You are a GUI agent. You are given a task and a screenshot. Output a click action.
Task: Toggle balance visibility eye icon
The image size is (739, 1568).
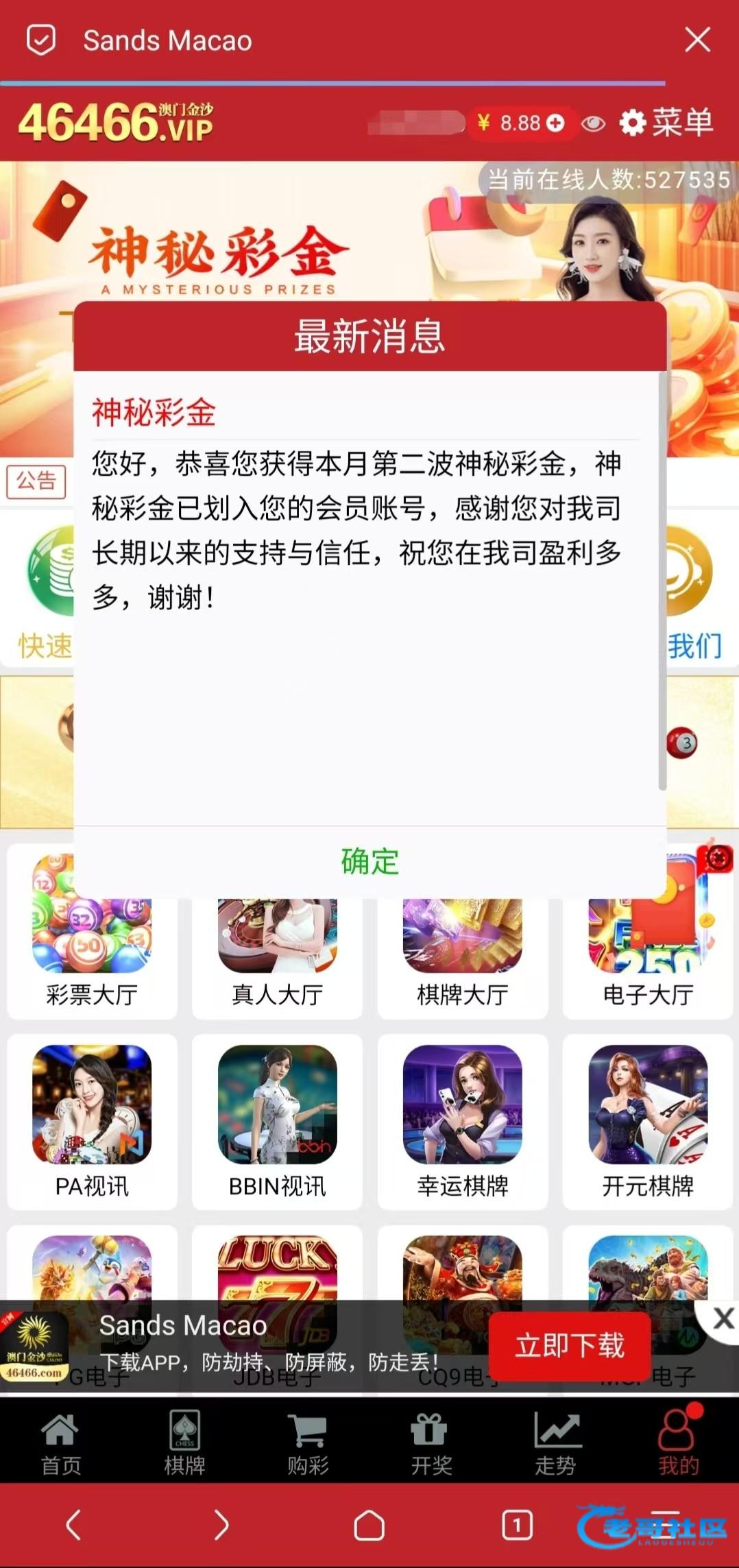tap(593, 123)
